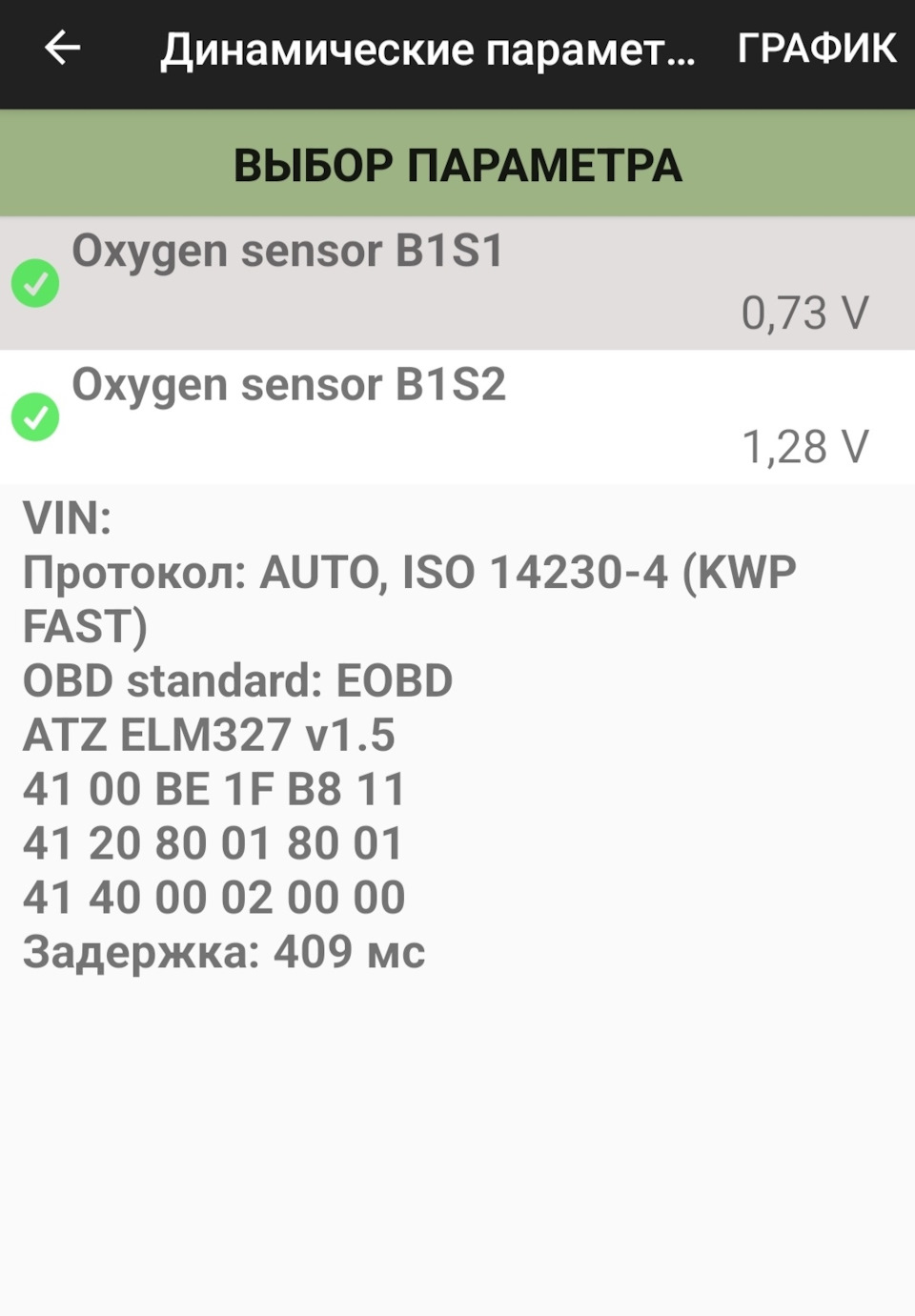Go back using the arrow icon

62,48
